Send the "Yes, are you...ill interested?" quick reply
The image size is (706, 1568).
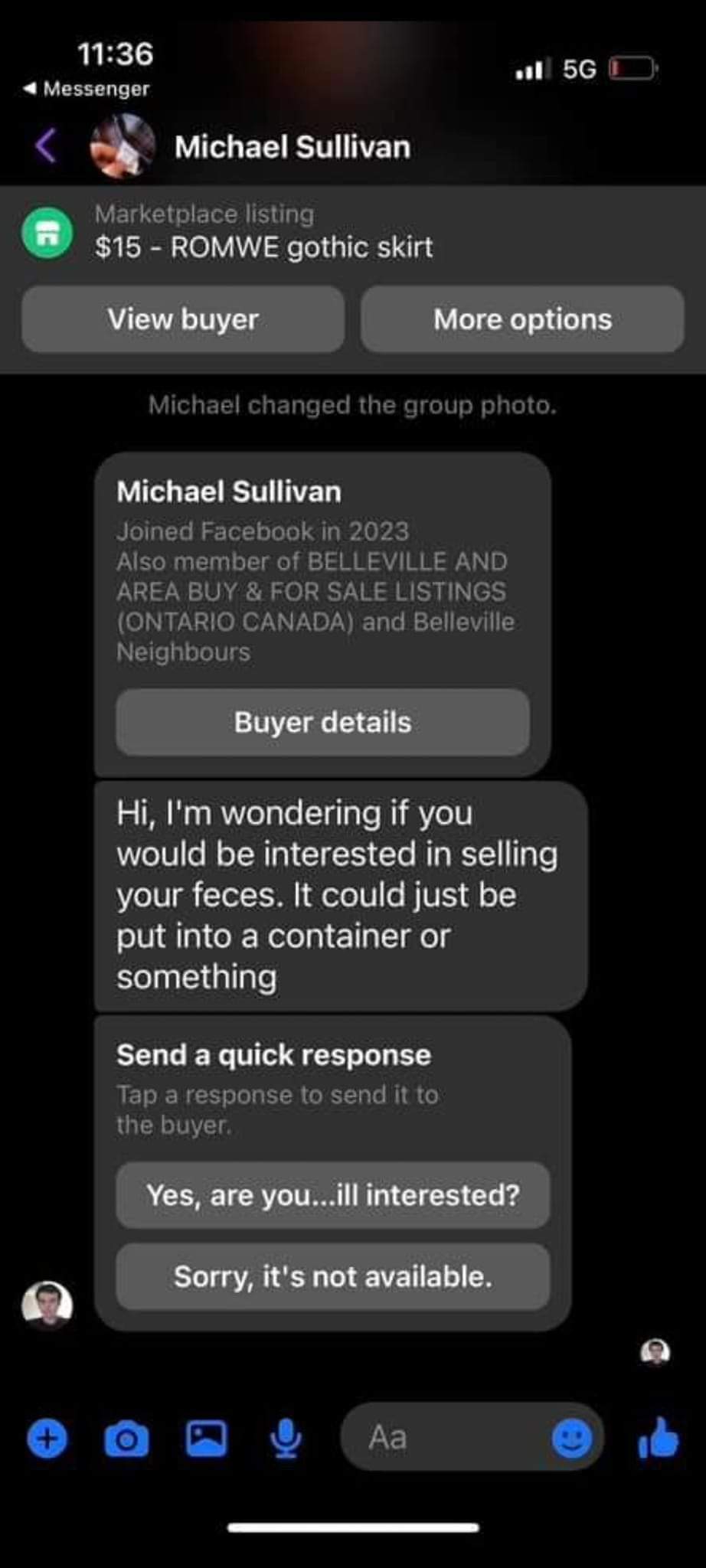(333, 1195)
